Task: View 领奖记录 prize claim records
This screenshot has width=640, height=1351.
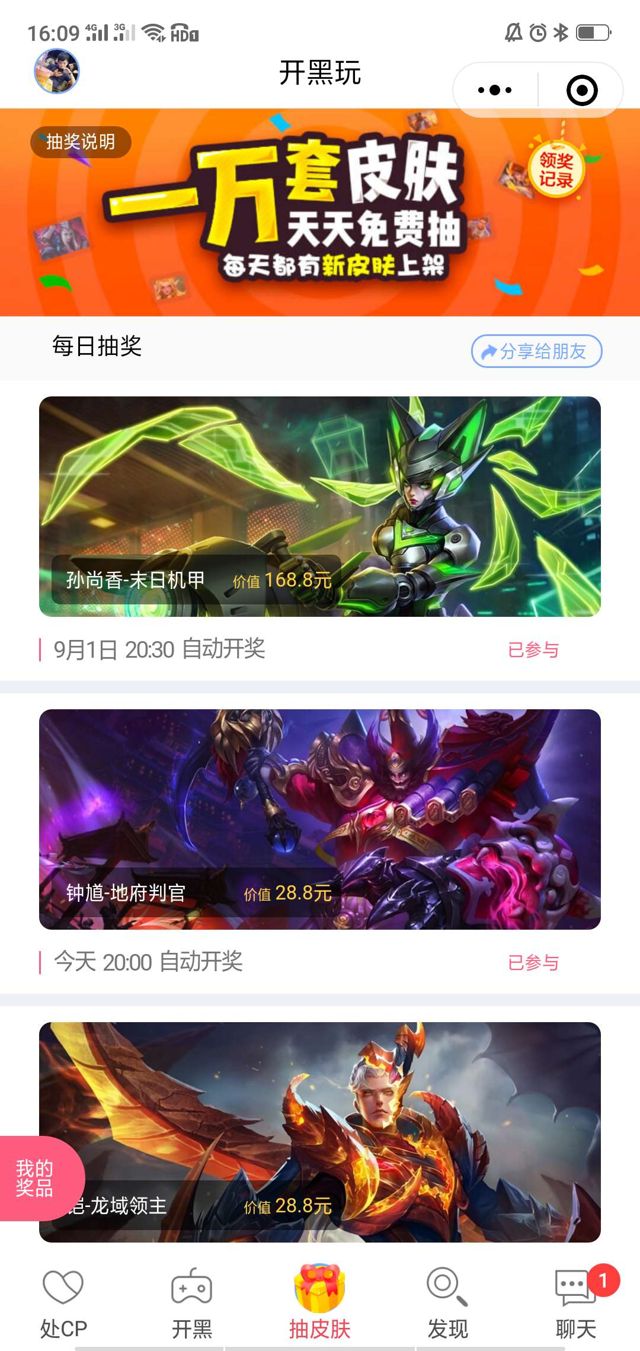Action: 556,171
